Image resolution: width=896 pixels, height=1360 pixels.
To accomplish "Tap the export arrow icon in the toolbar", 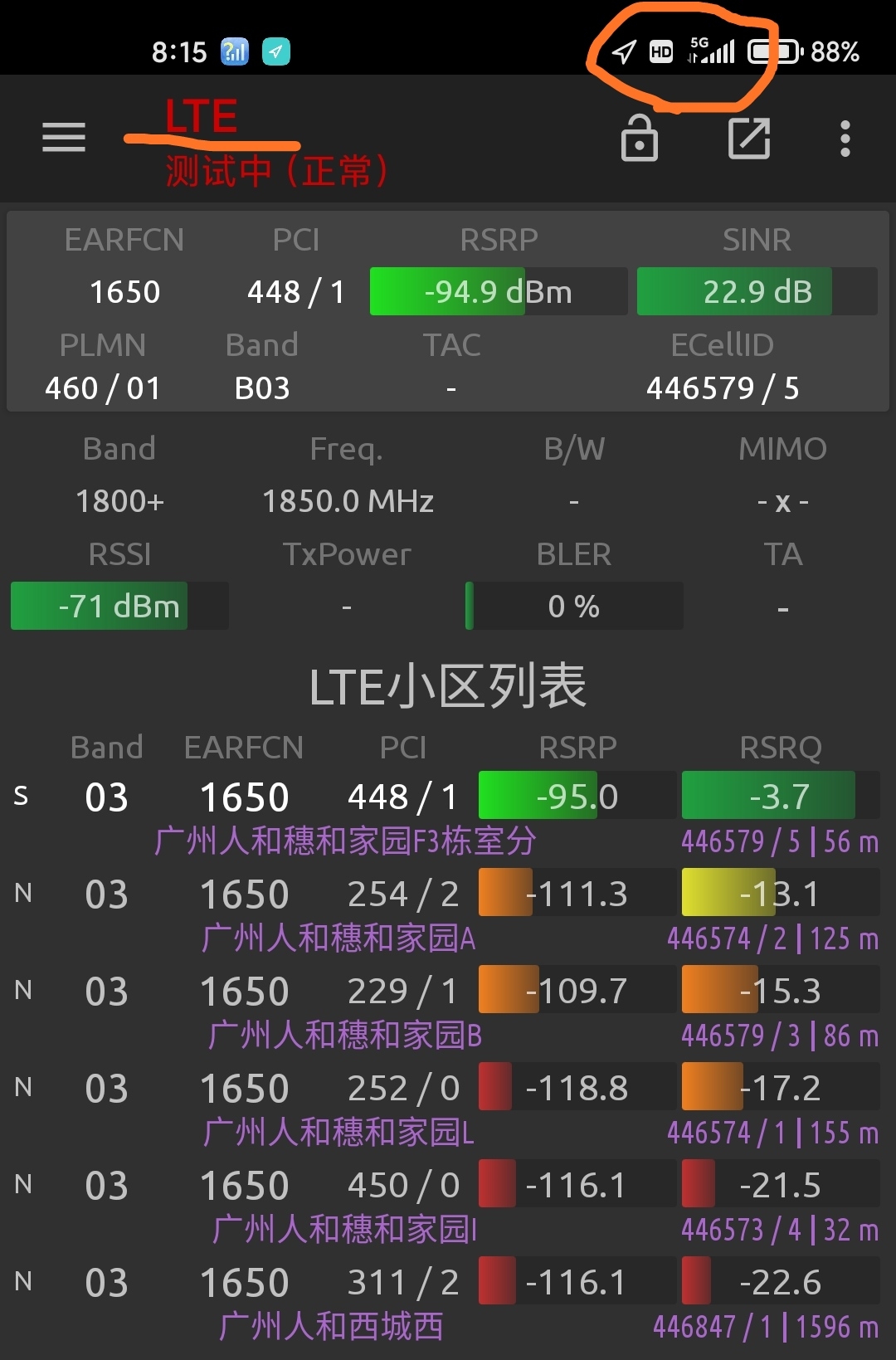I will click(749, 139).
